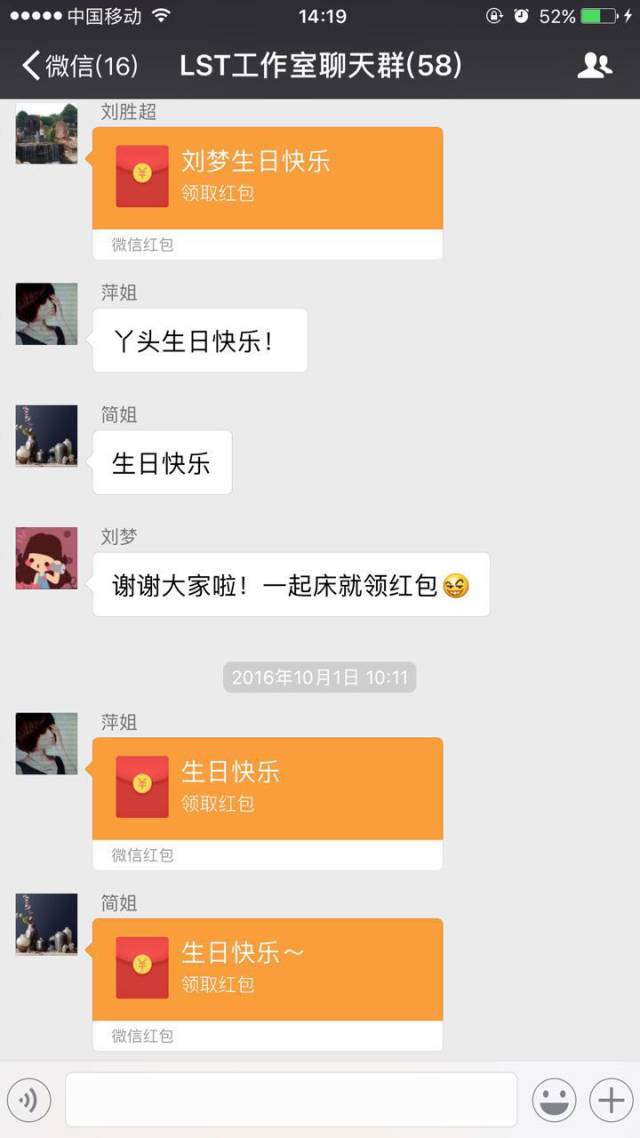Open 萍姐's red packet 生日快乐
This screenshot has height=1138, width=640.
(268, 788)
